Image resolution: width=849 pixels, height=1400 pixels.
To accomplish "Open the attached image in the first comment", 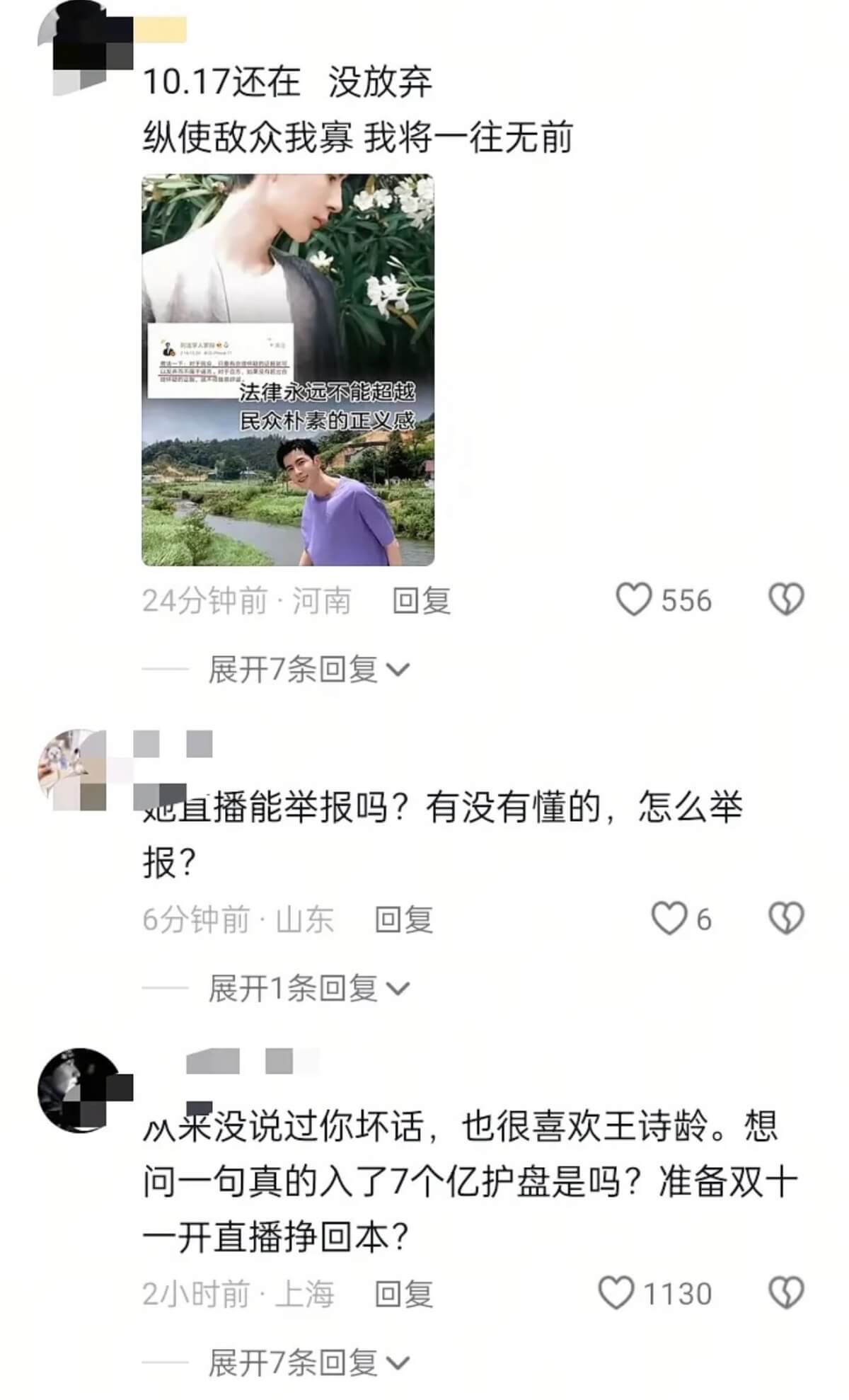I will [x=288, y=369].
